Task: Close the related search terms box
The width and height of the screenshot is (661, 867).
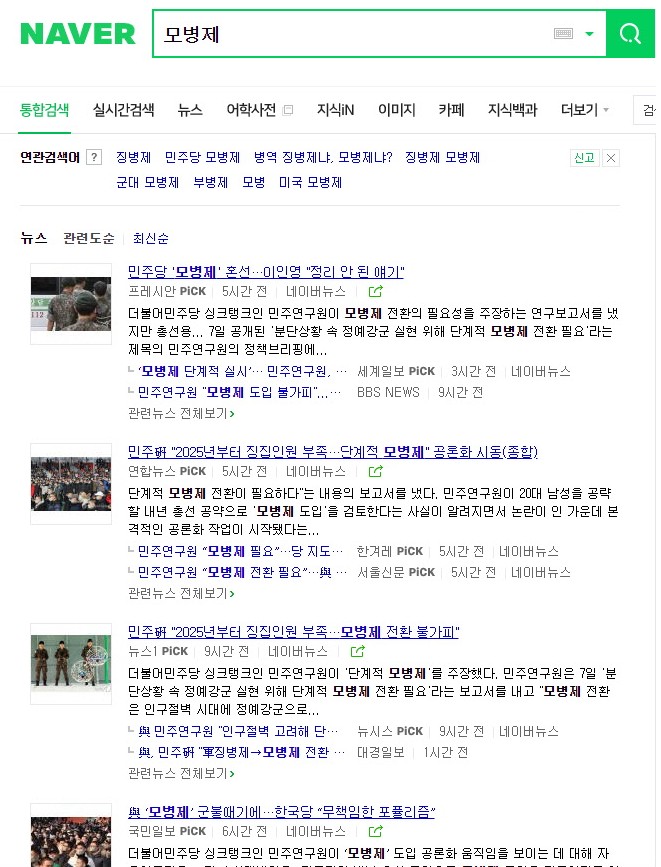Action: click(611, 158)
